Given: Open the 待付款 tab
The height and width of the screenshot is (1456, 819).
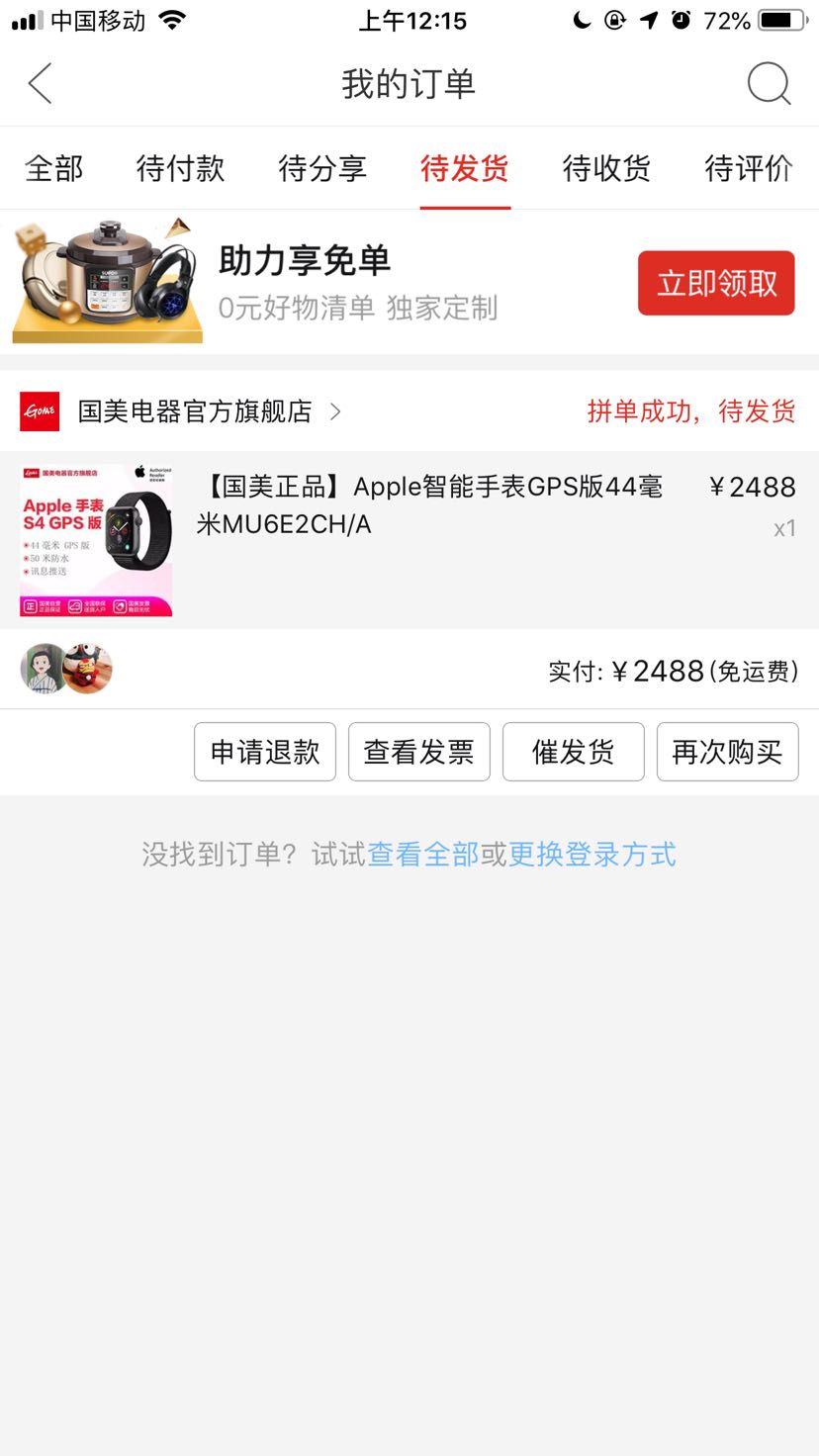Looking at the screenshot, I should 180,168.
